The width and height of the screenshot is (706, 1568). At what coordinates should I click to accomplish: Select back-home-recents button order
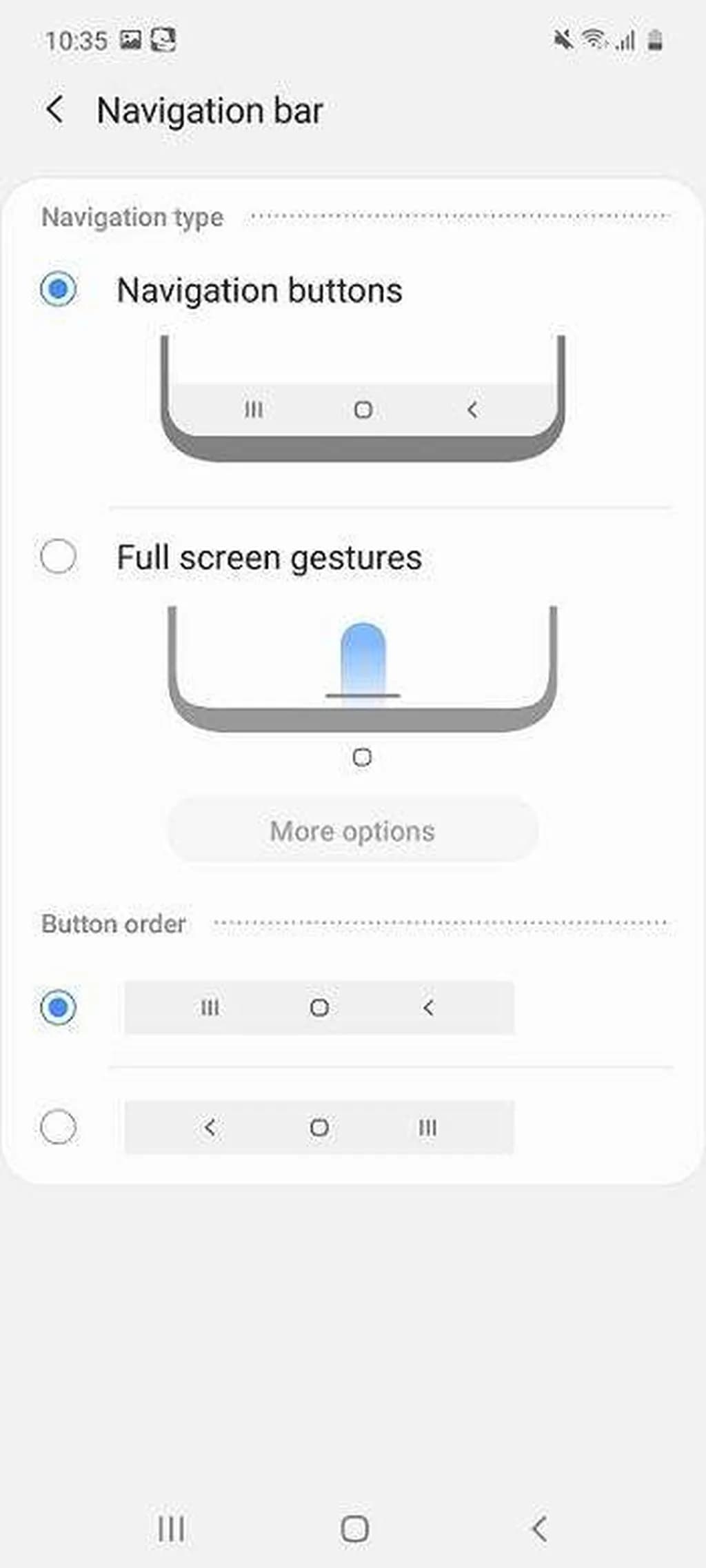click(x=59, y=1127)
